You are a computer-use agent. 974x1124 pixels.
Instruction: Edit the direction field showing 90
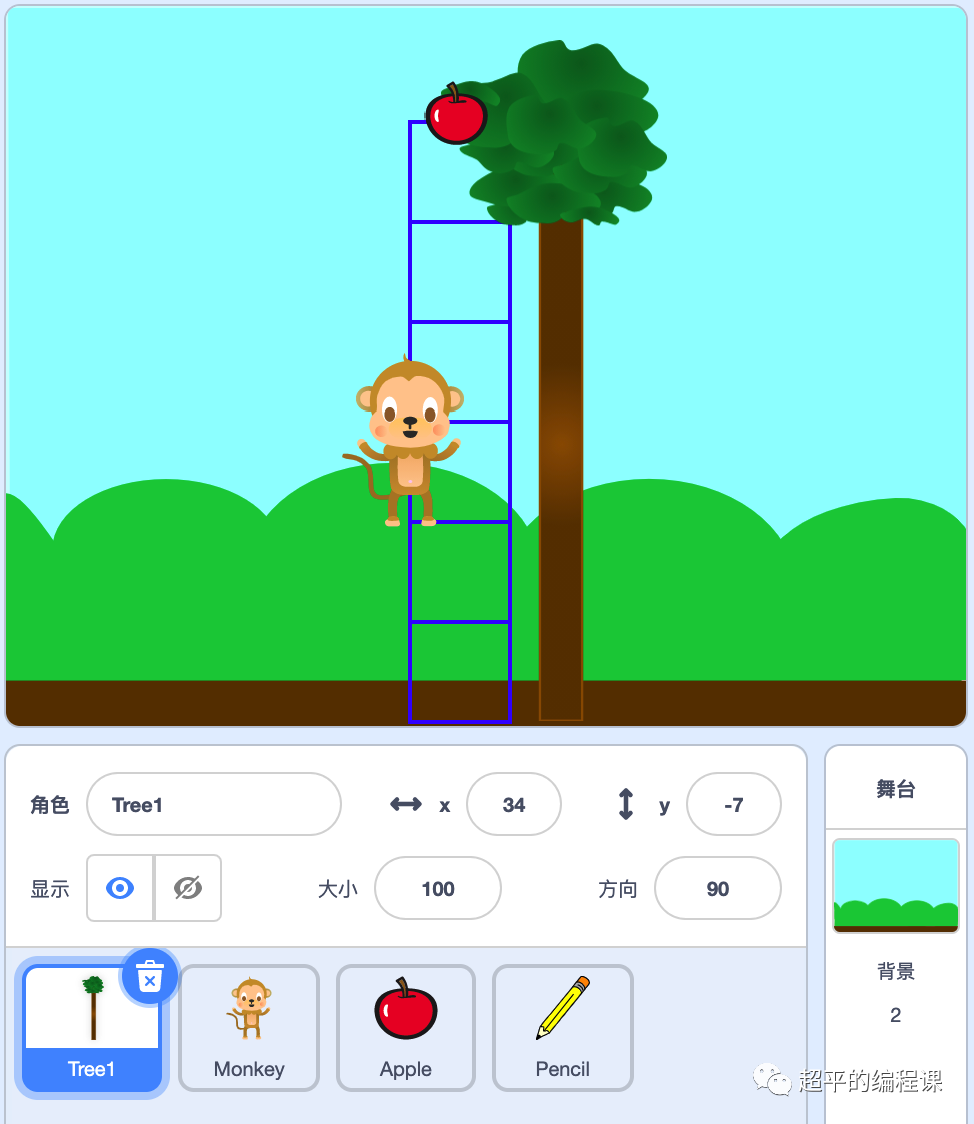(x=717, y=888)
